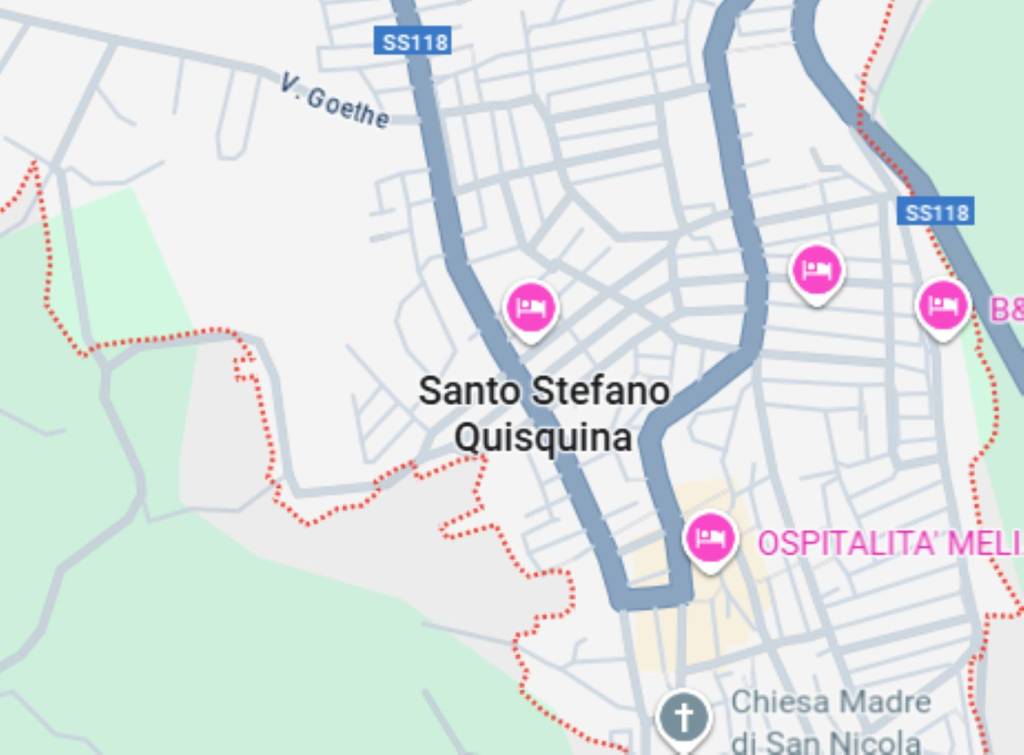Image resolution: width=1024 pixels, height=755 pixels.
Task: Tap the lodging pin labeled B&
Action: coord(942,305)
